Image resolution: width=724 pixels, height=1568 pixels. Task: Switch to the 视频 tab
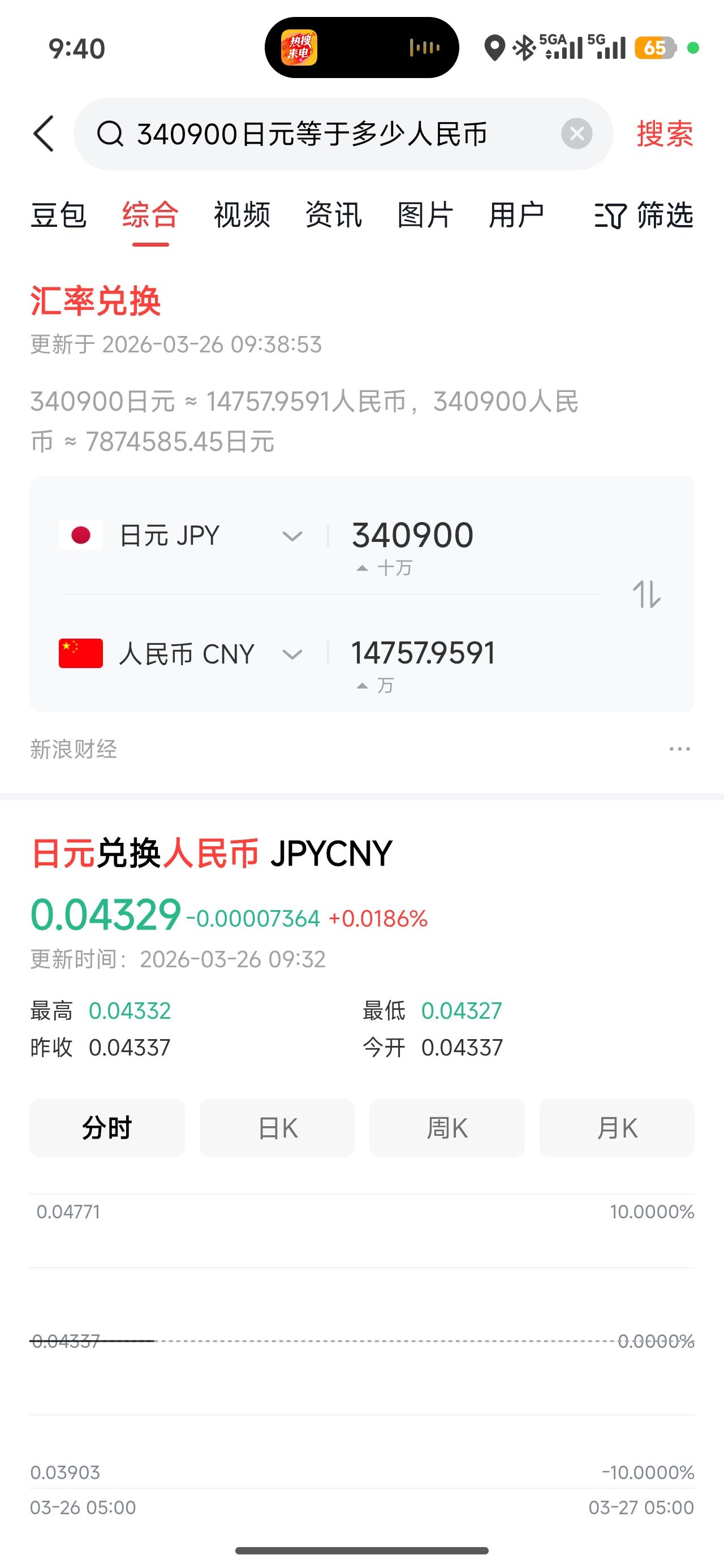pos(242,215)
